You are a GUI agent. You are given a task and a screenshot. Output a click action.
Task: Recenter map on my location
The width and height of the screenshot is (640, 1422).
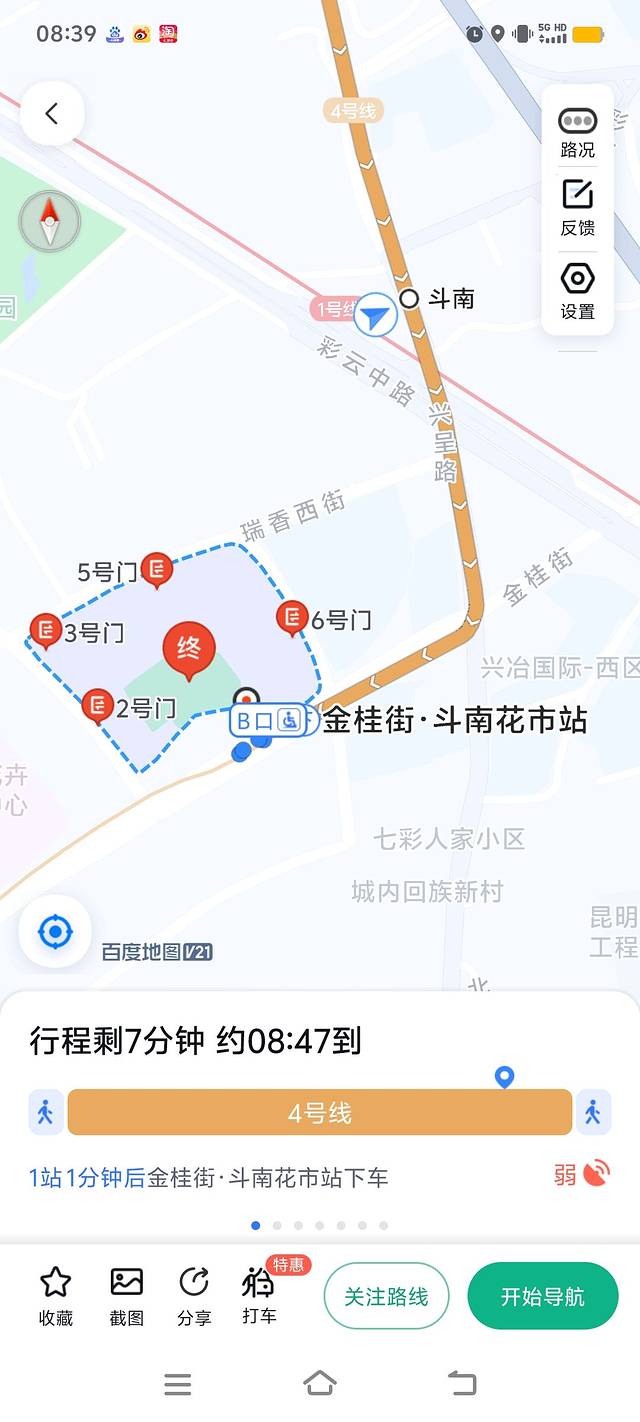click(55, 932)
